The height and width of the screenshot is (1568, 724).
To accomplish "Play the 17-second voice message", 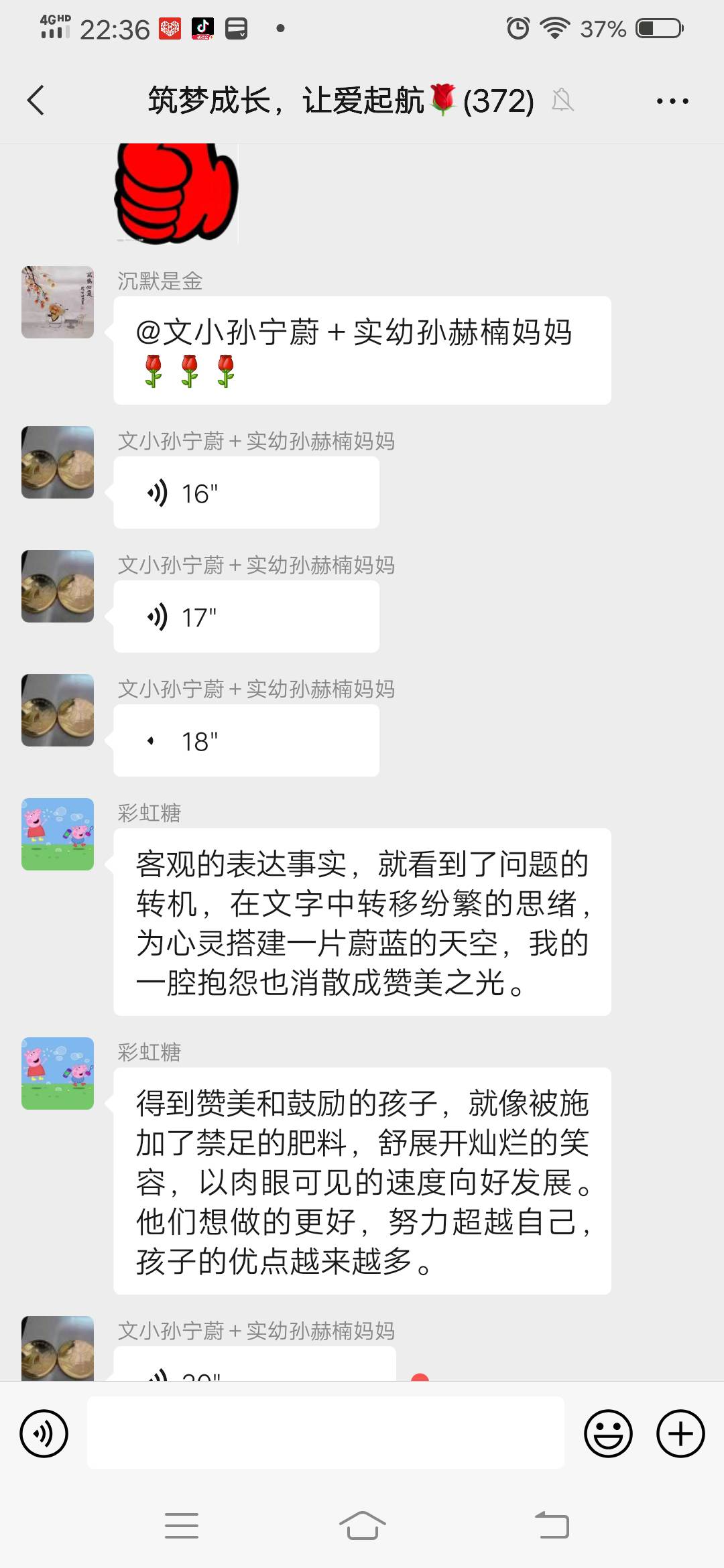I will [246, 615].
